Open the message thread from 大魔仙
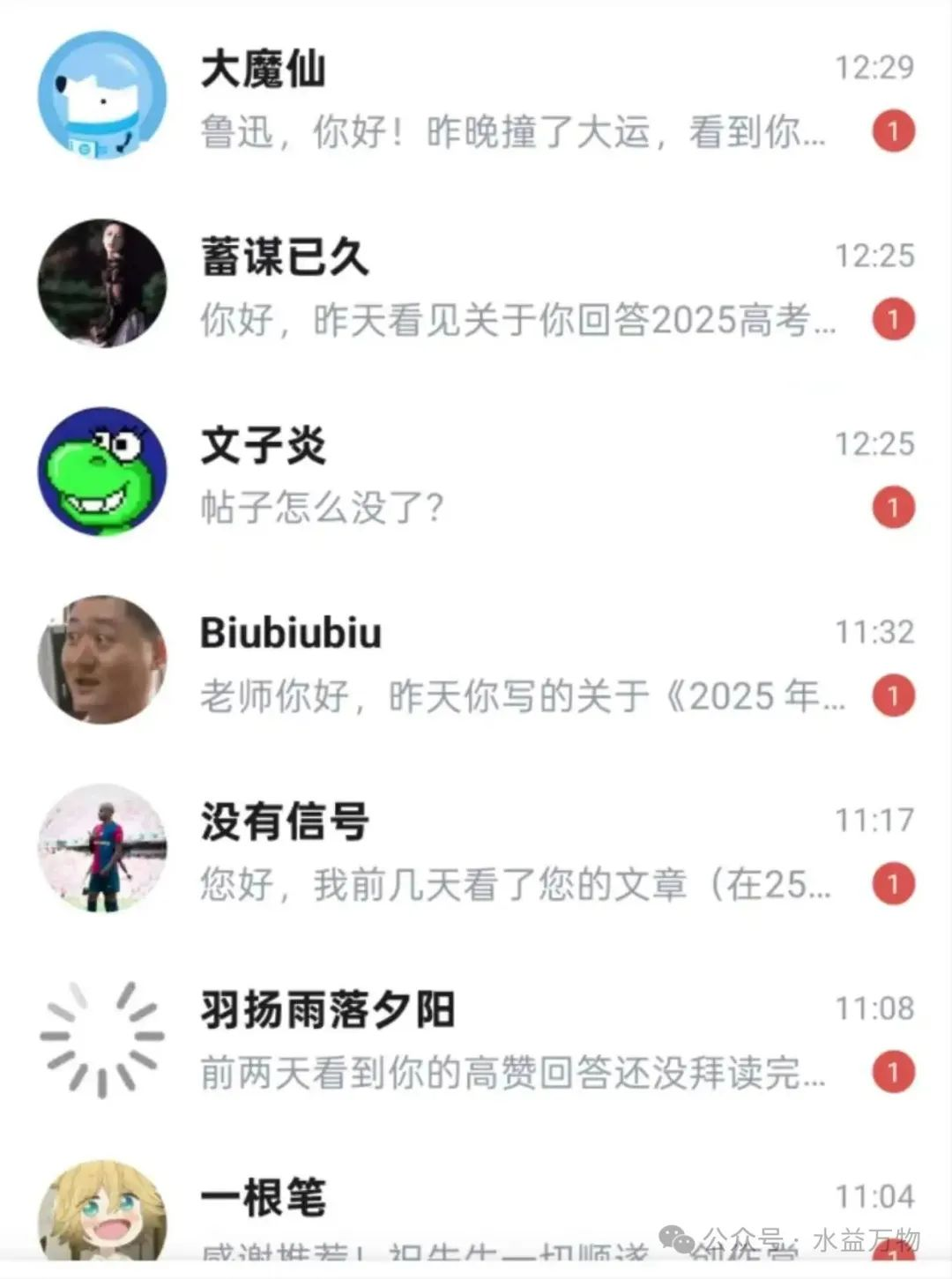The height and width of the screenshot is (1279, 952). 511,99
